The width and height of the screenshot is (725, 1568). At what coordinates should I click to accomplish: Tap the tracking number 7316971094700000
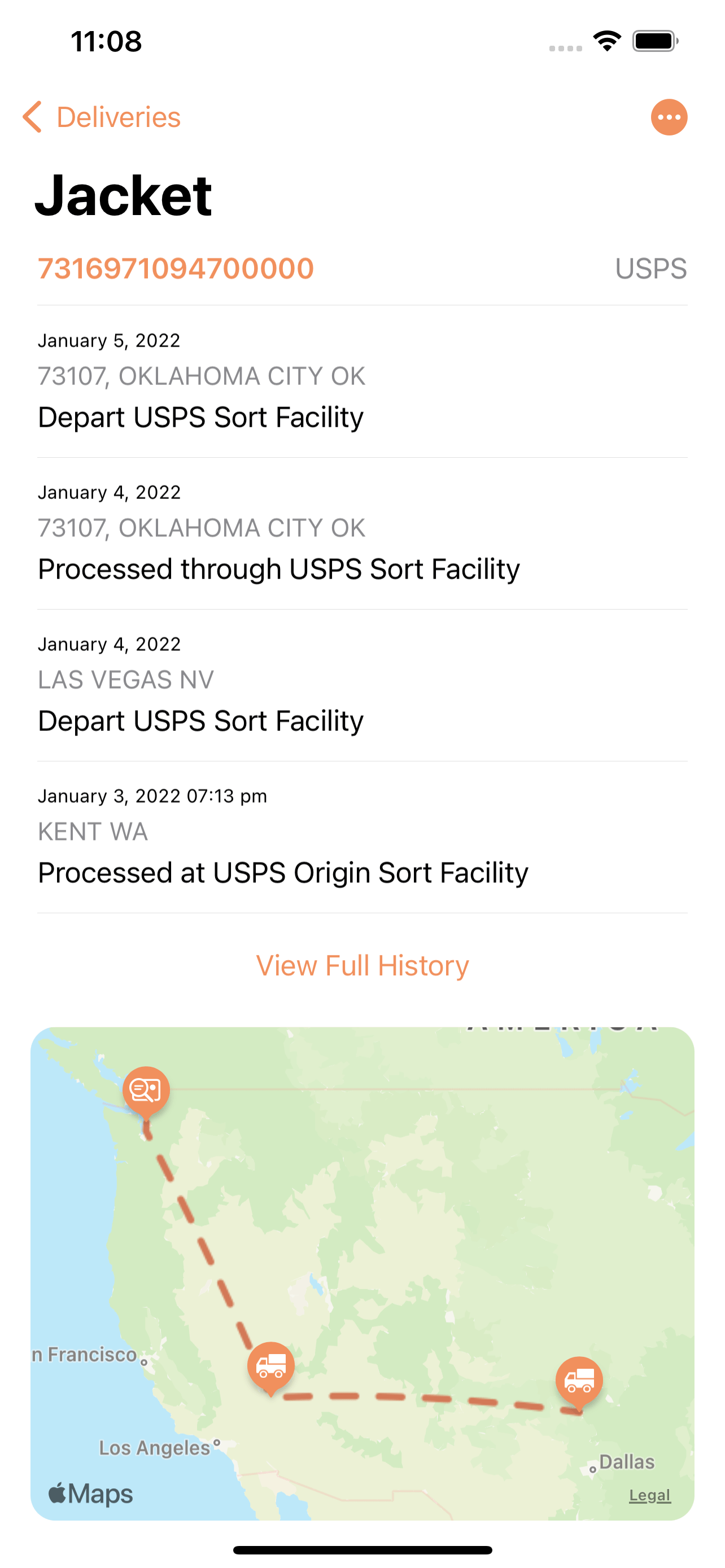(176, 269)
